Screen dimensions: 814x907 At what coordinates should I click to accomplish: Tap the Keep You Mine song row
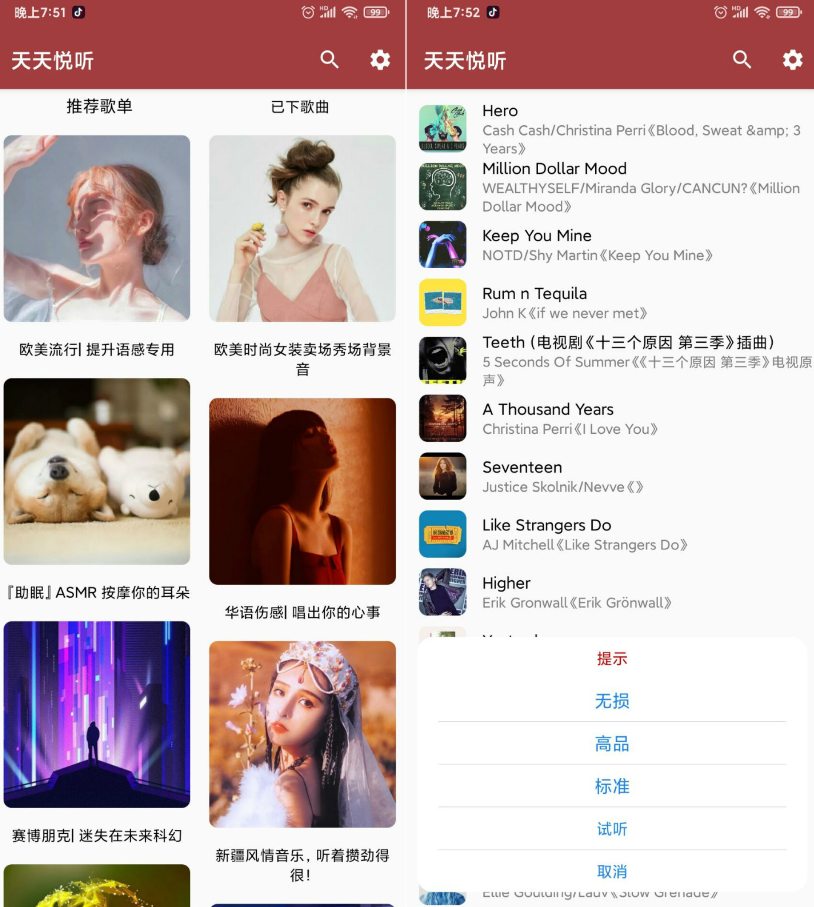(x=610, y=245)
